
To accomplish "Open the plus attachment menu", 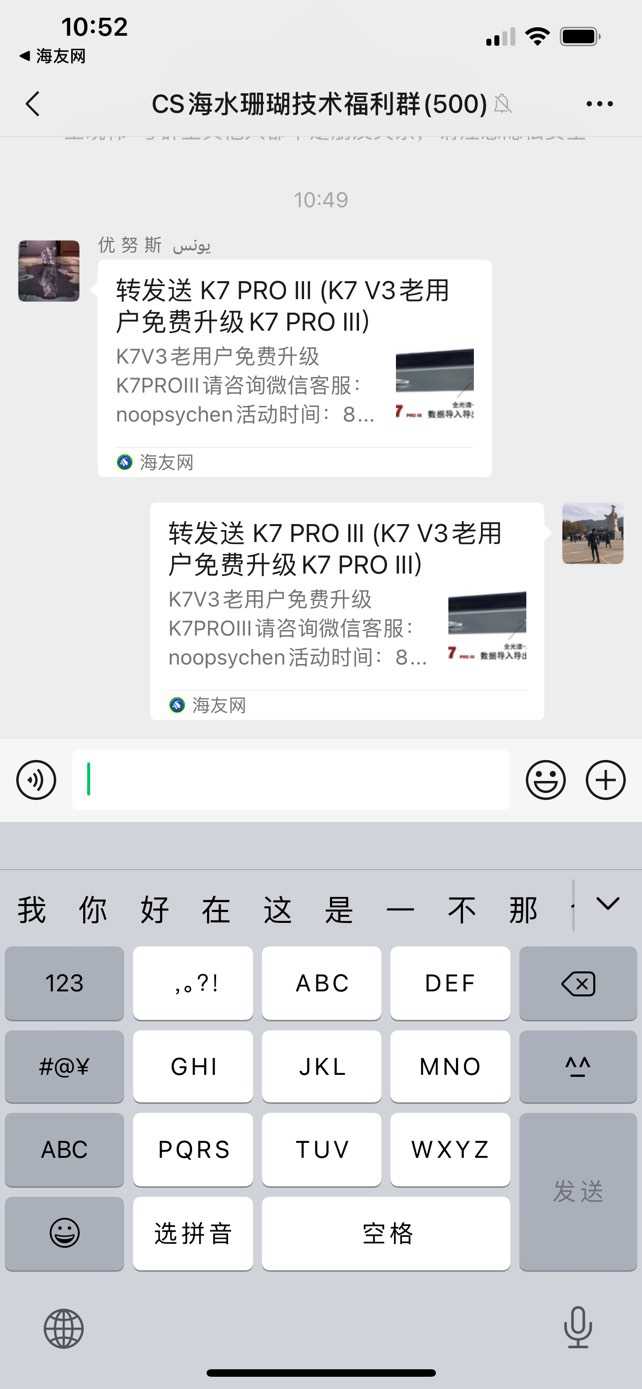I will coord(605,780).
